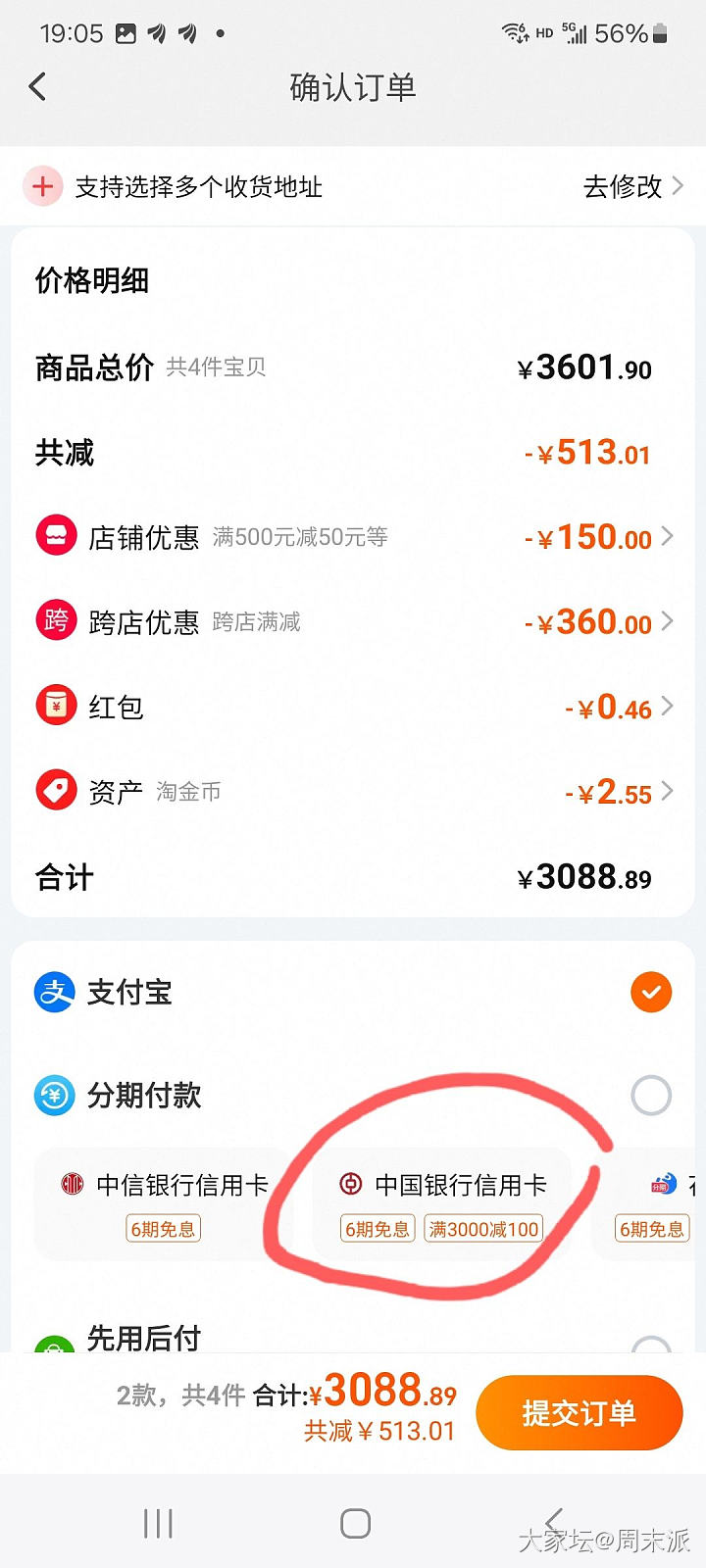Choose the 分期付款 installment option
This screenshot has height=1568, width=706.
coord(651,1095)
